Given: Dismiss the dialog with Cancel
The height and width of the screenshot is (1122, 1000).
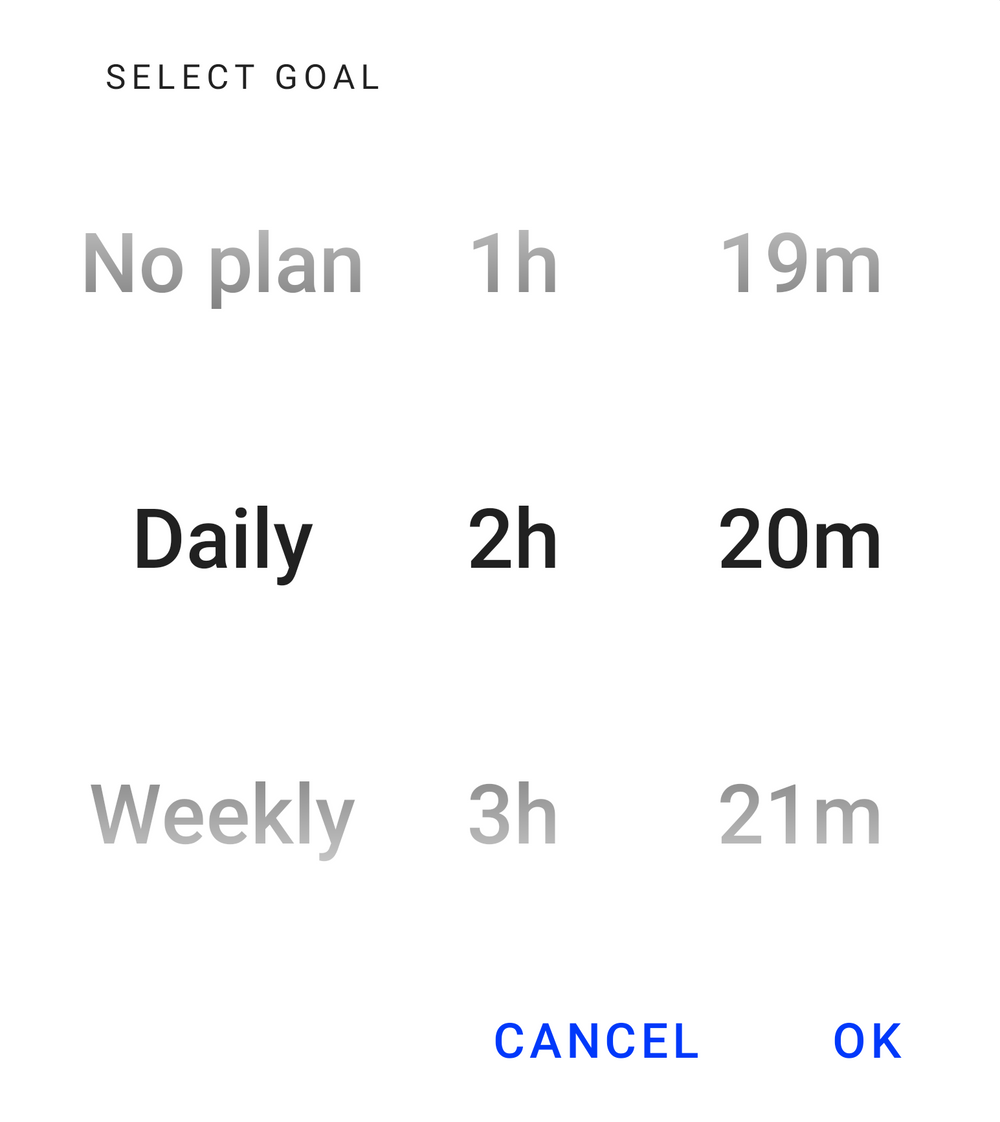Looking at the screenshot, I should [x=597, y=1041].
